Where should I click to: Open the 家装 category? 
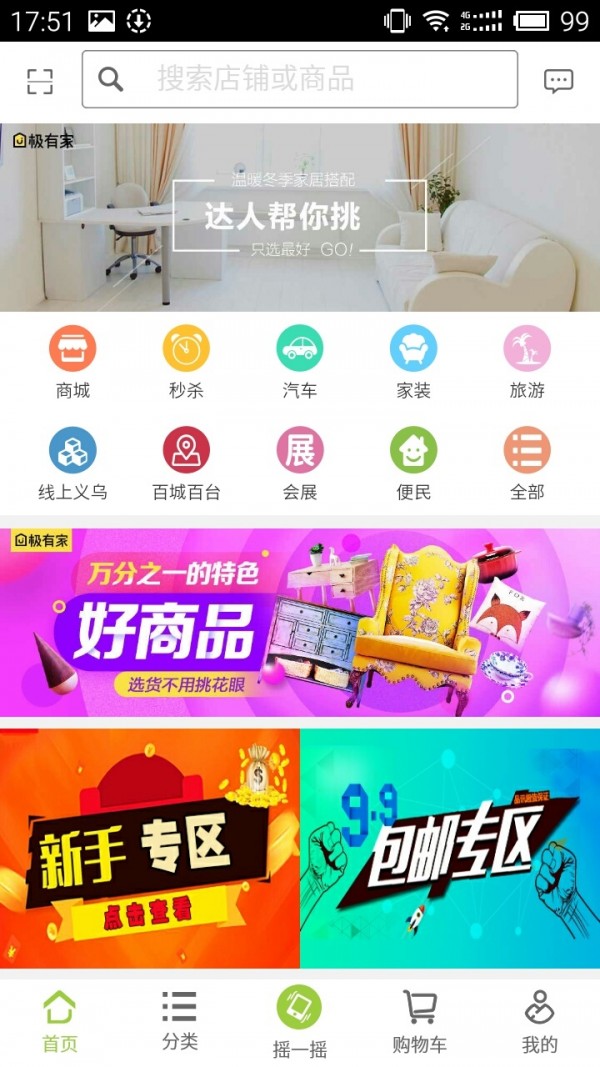[x=413, y=362]
